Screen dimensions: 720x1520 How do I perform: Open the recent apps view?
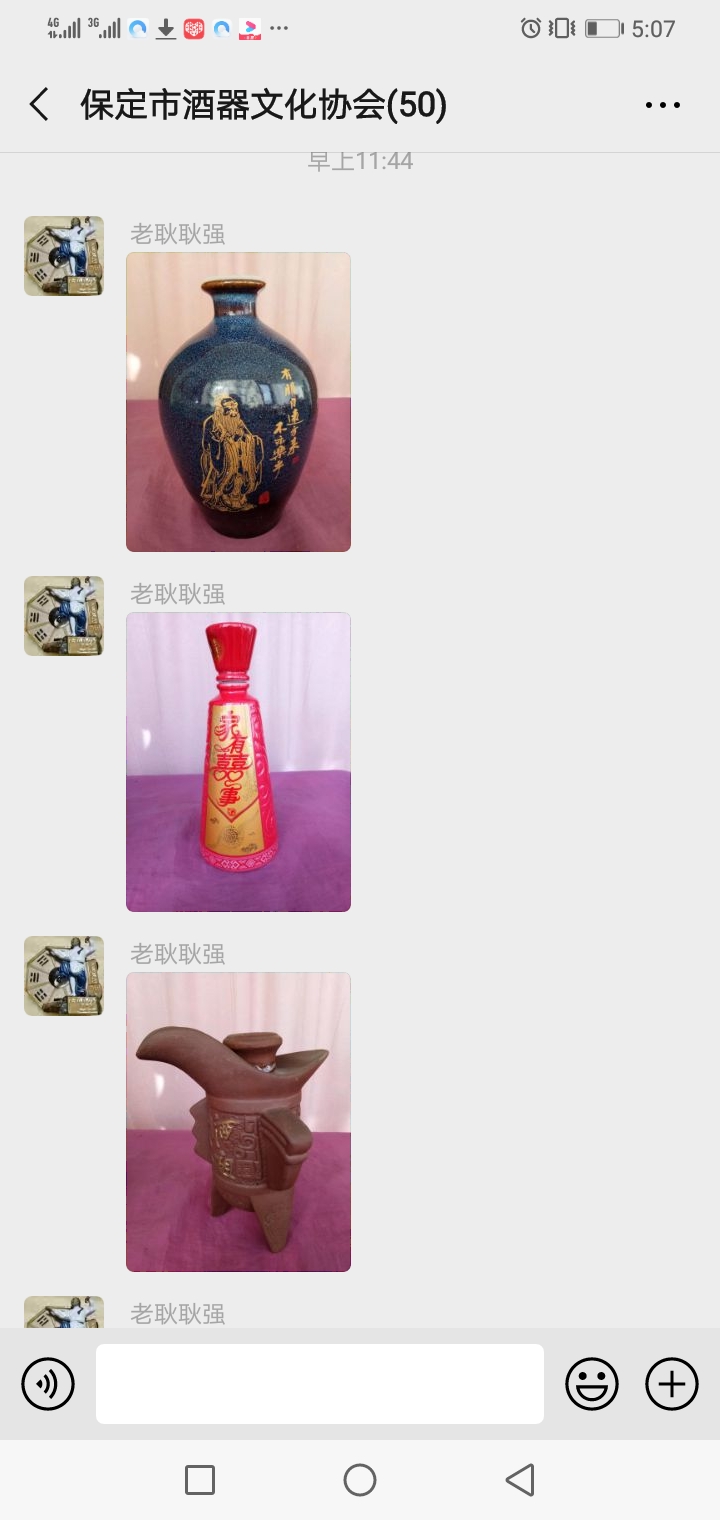click(200, 1480)
